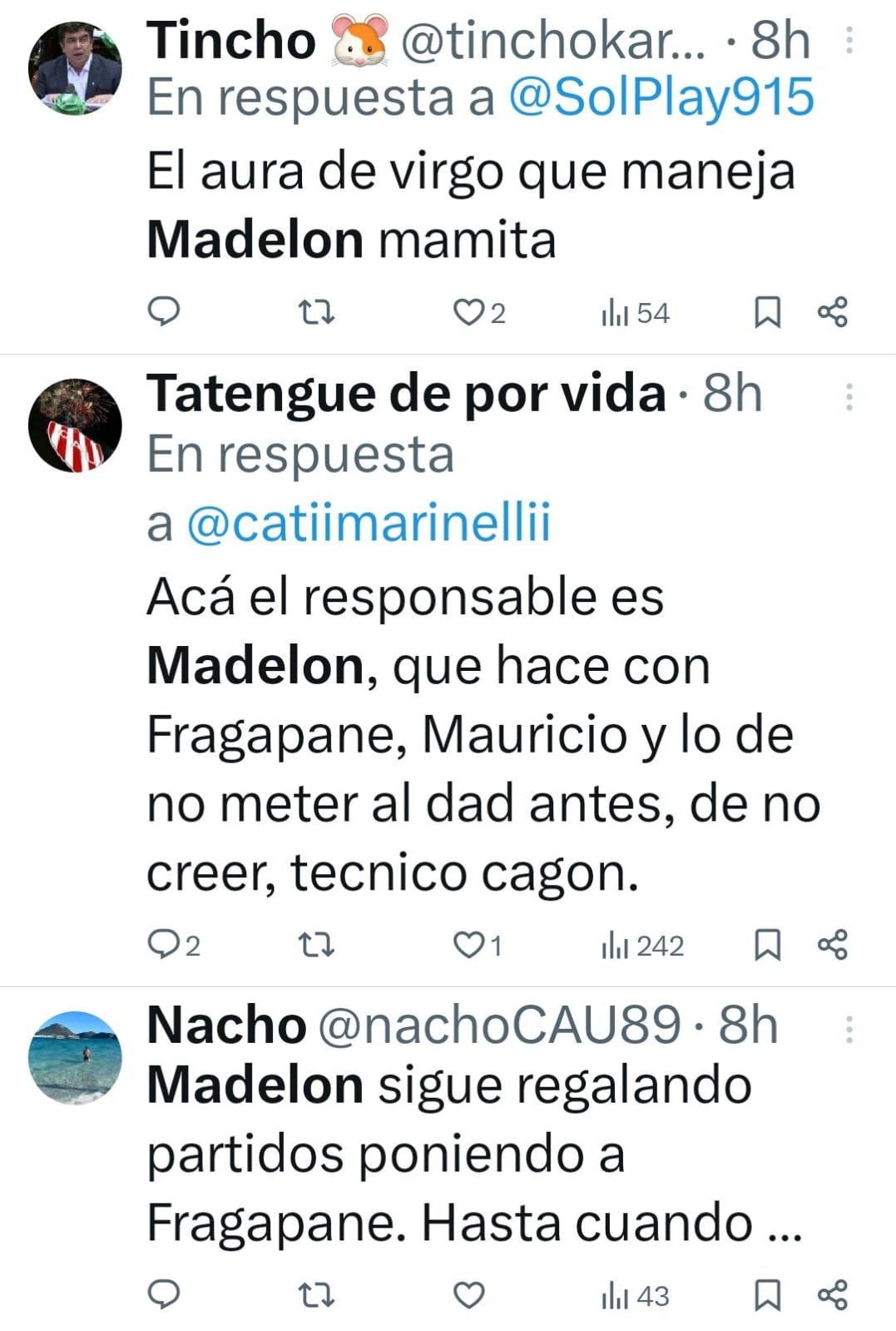This screenshot has height=1331, width=896.
Task: Open Nacho's profile picture
Action: pos(75,1057)
